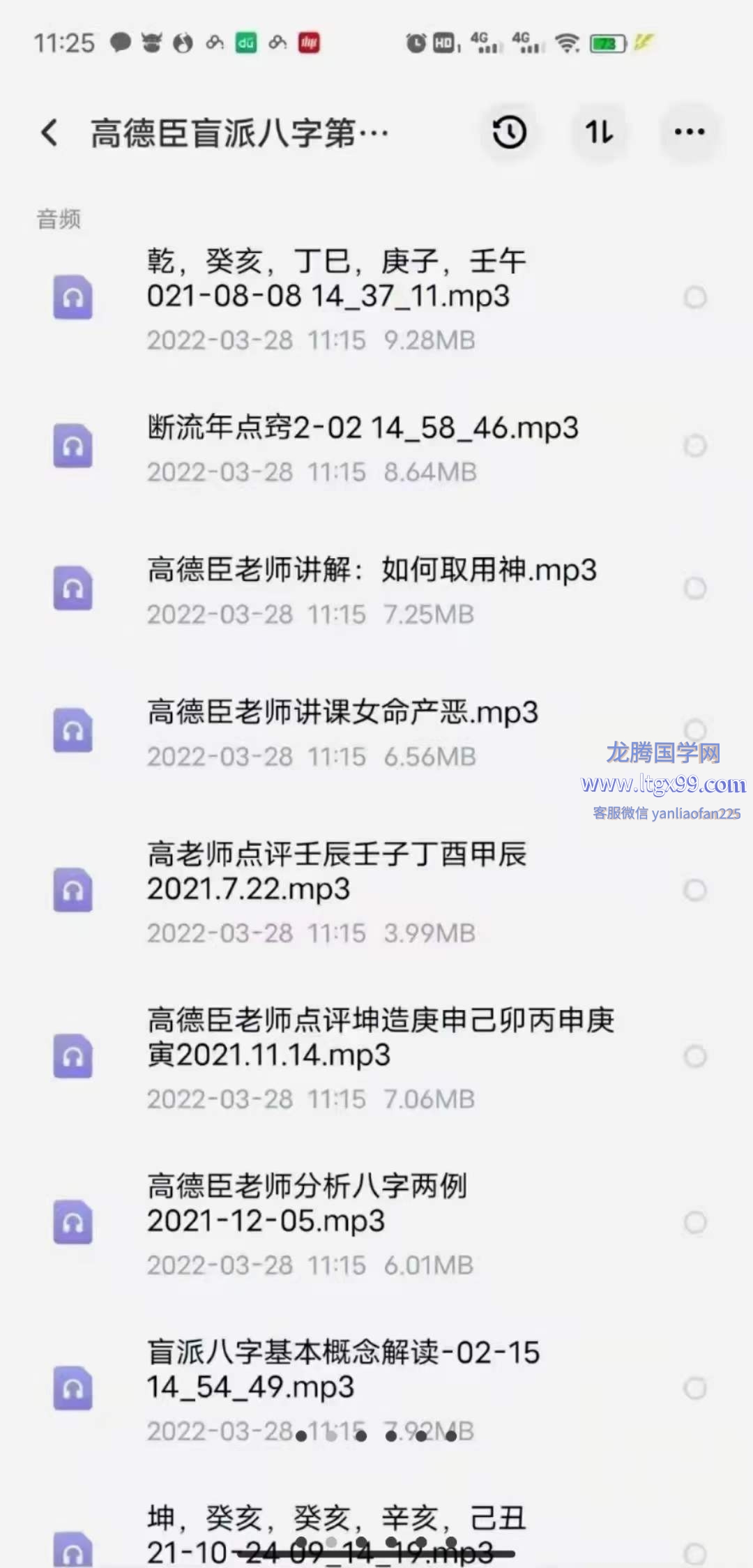Select the checkbox for 断流年点窍2-02 file
This screenshot has width=753, height=1568.
[695, 446]
